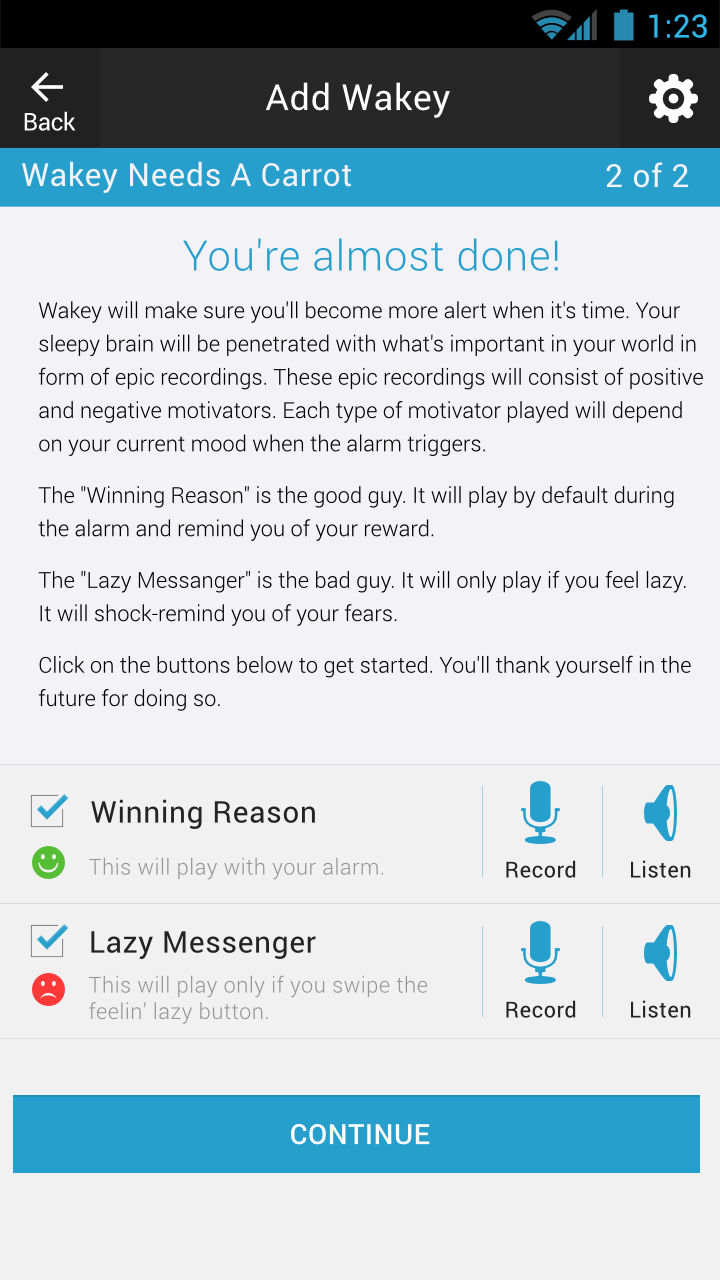Go back using the Back arrow
Viewport: 720px width, 1280px height.
48,100
